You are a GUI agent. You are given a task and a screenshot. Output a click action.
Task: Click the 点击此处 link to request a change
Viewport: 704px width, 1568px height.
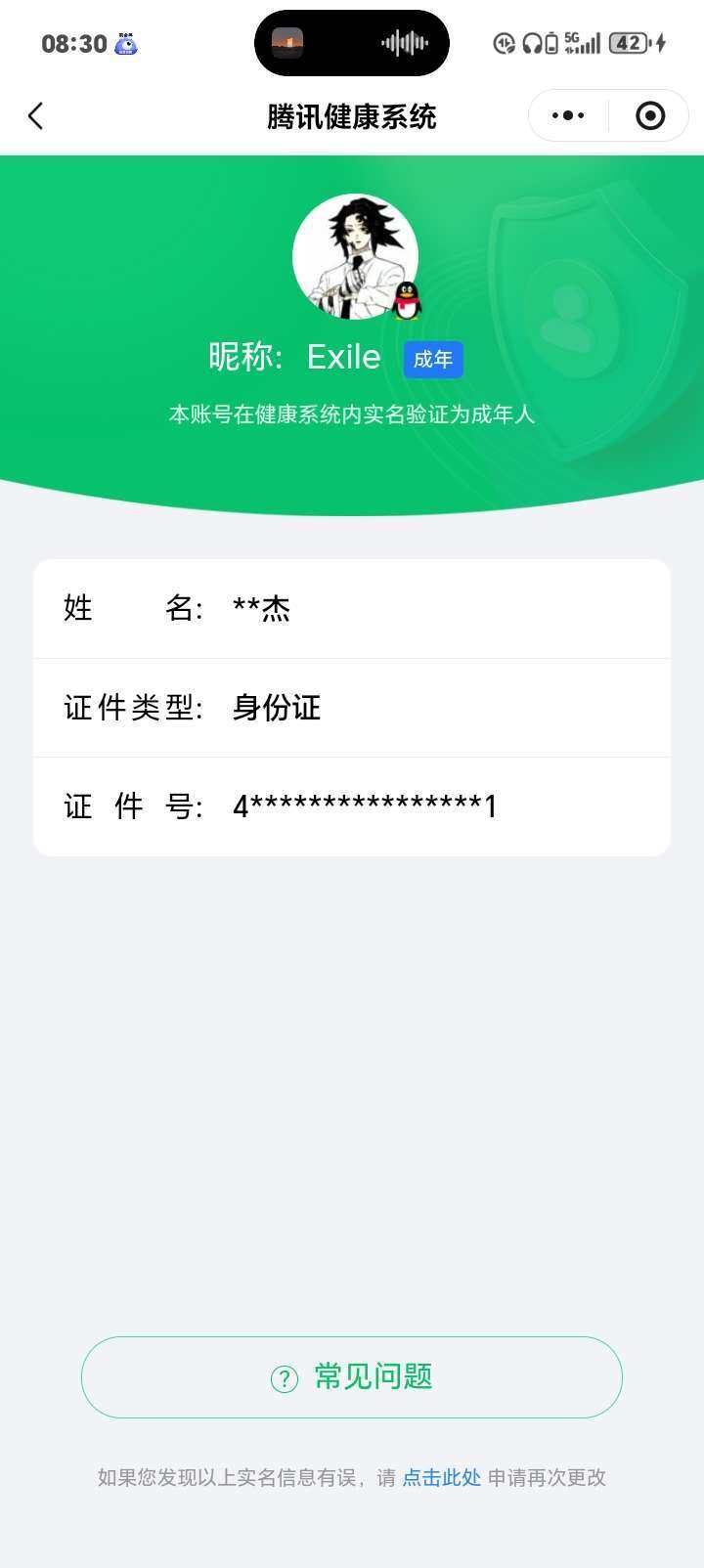pos(440,1478)
